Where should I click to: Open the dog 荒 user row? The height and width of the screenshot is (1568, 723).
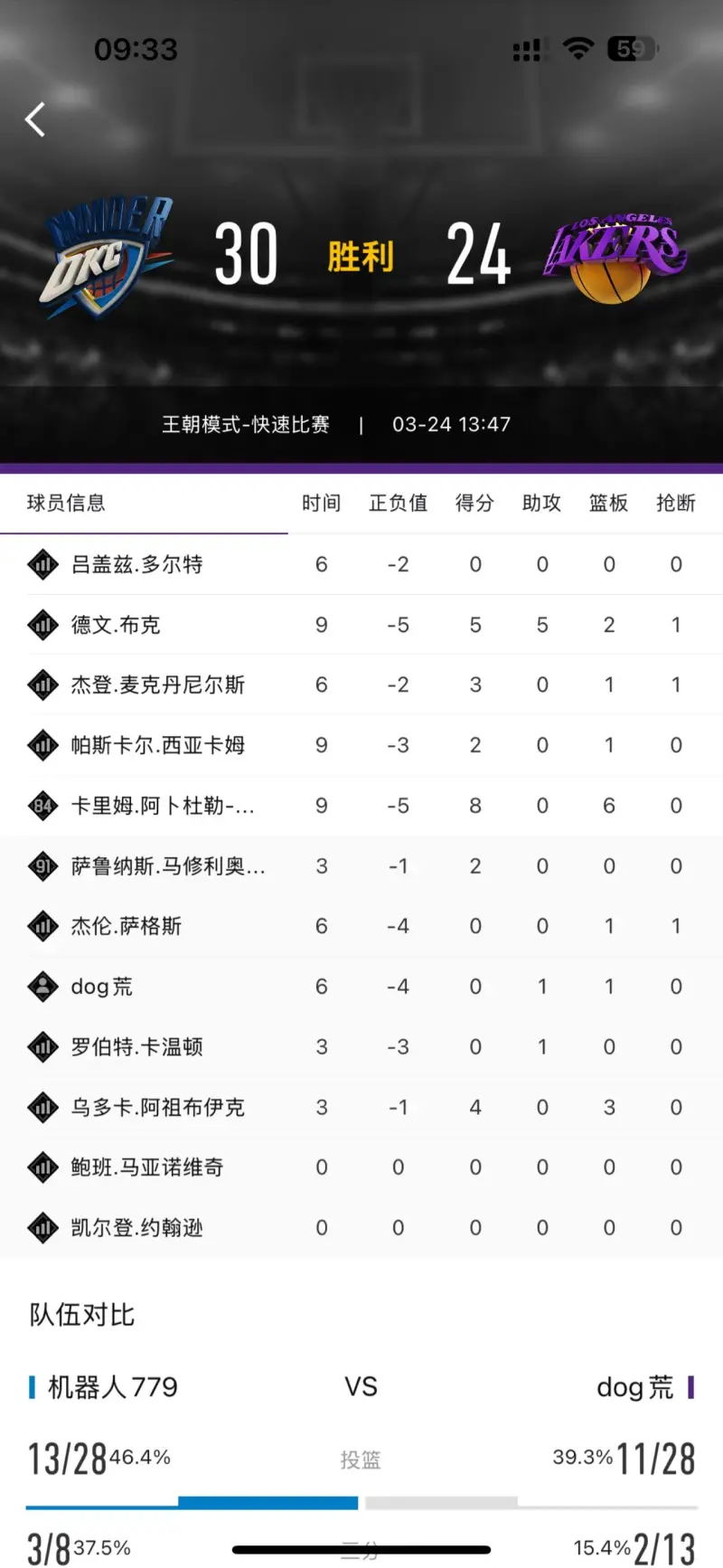[x=361, y=987]
